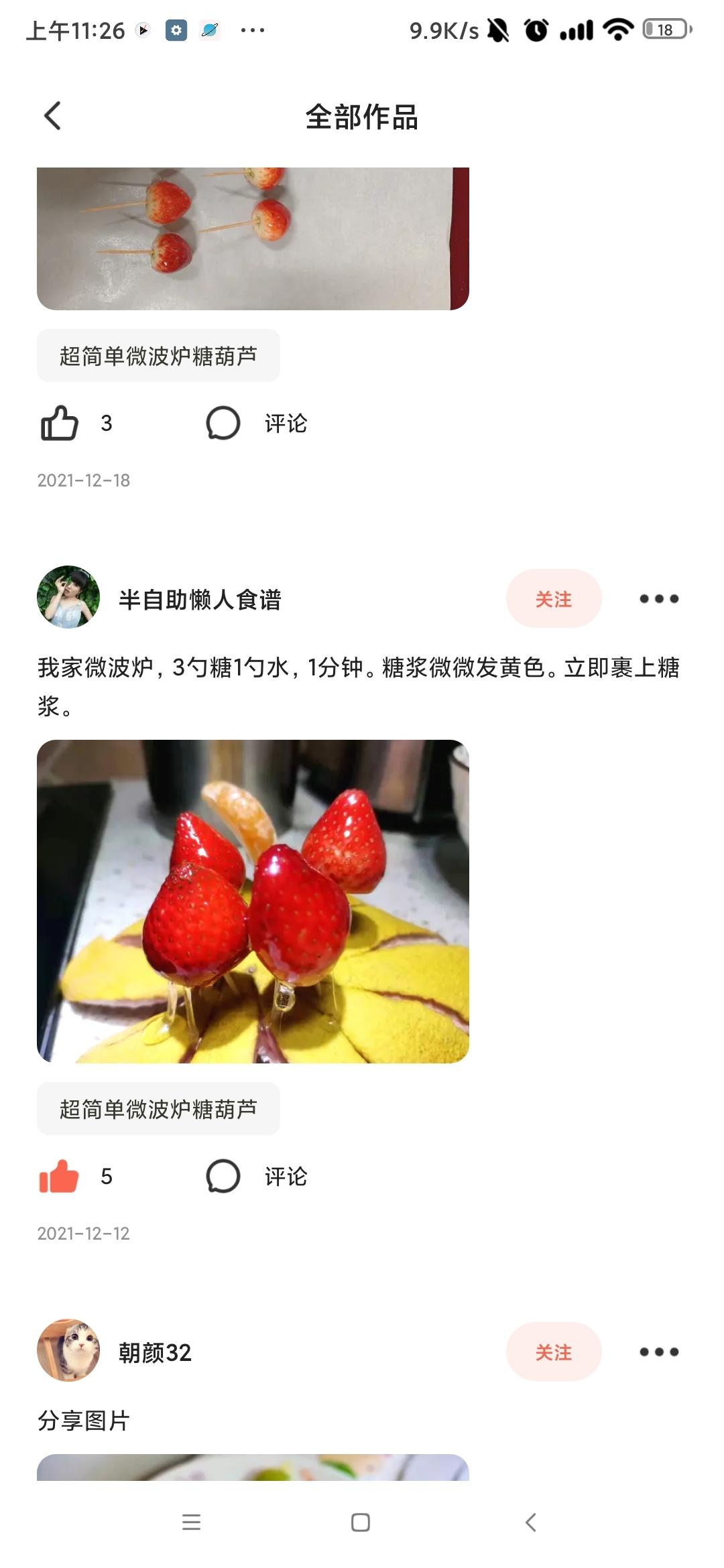Screen dimensions: 724x1568
Task: Open 半自助懒人食谱's profile avatar
Action: (68, 597)
